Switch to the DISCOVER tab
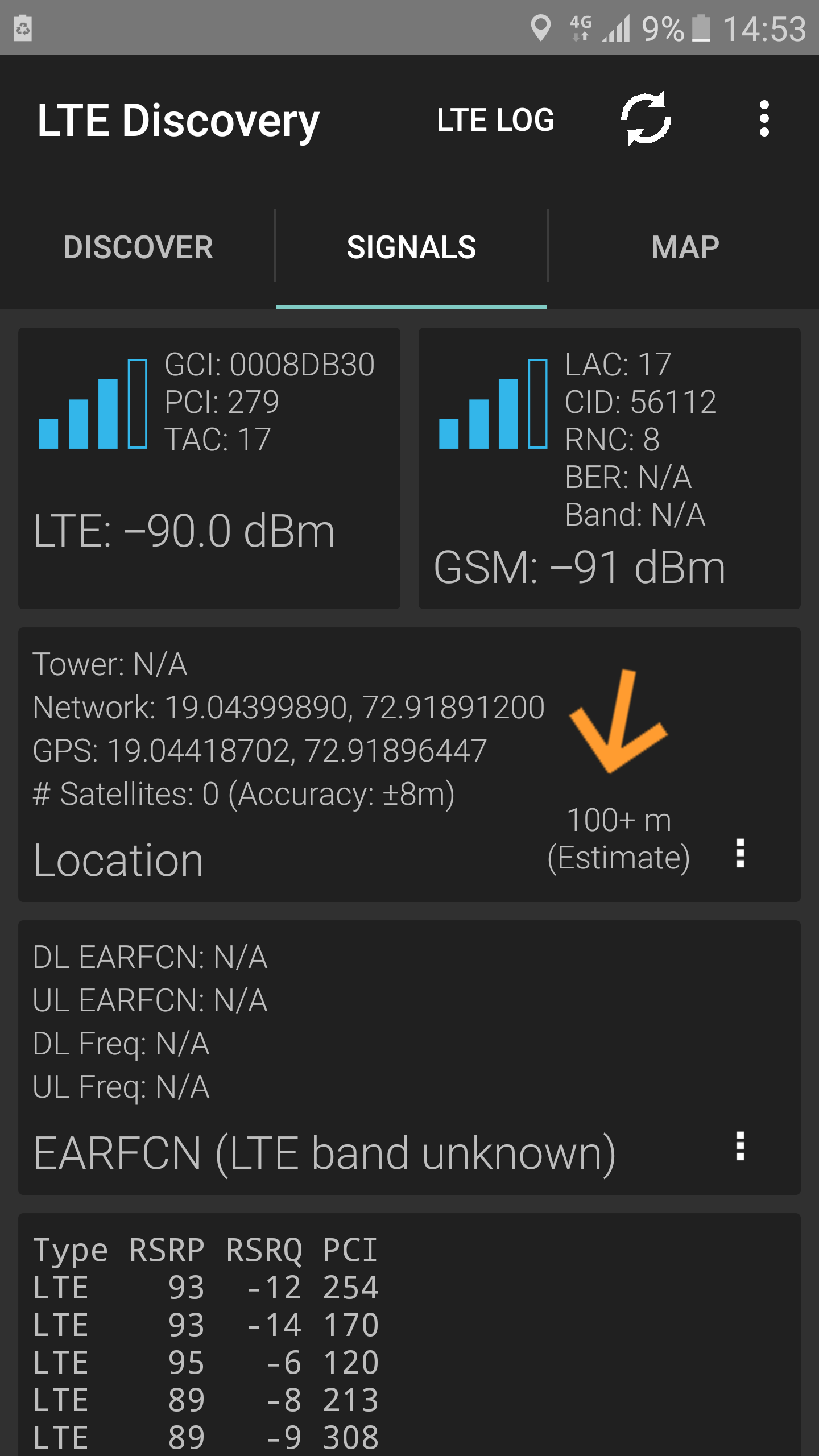Viewport: 819px width, 1456px height. click(x=138, y=247)
